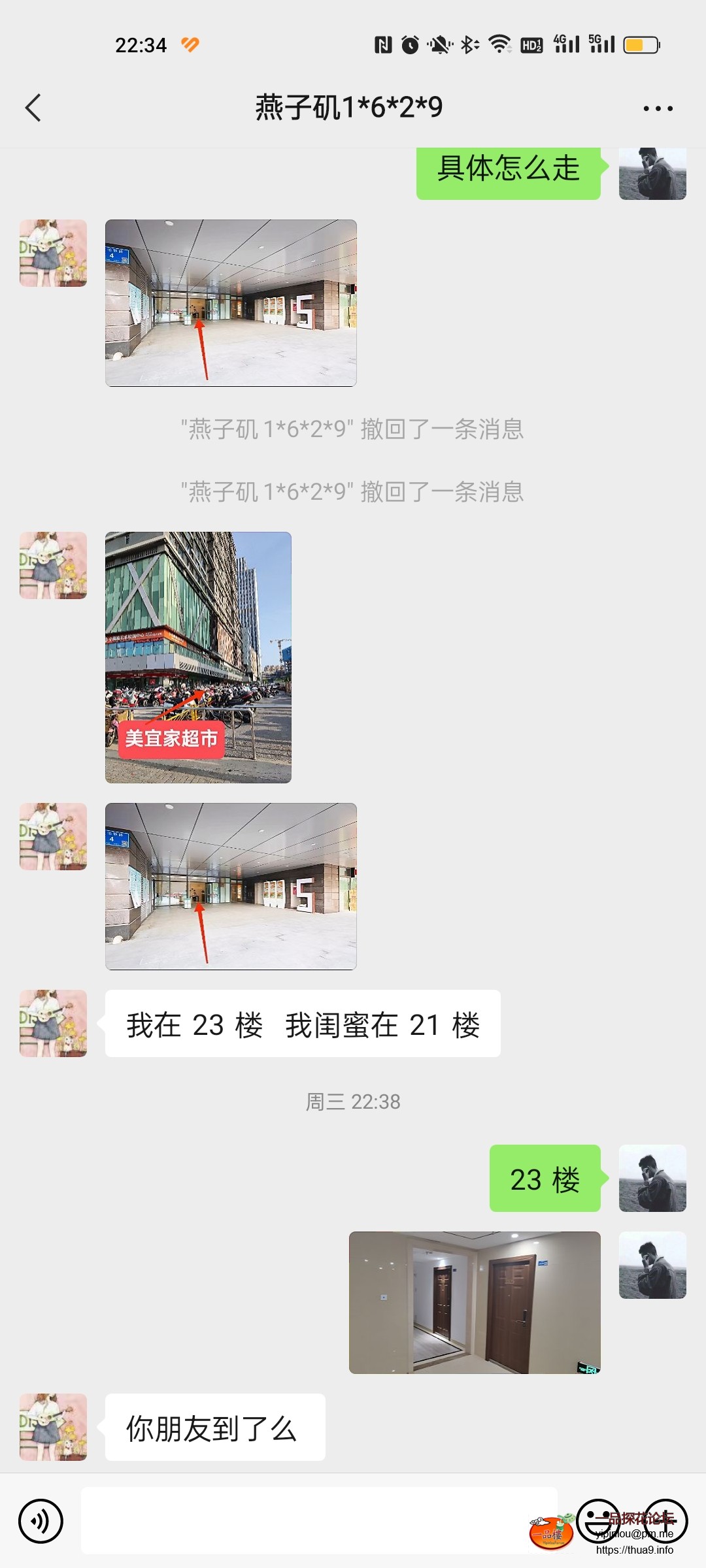Tap the NFC icon in status bar
Viewport: 706px width, 1568px height.
click(383, 44)
